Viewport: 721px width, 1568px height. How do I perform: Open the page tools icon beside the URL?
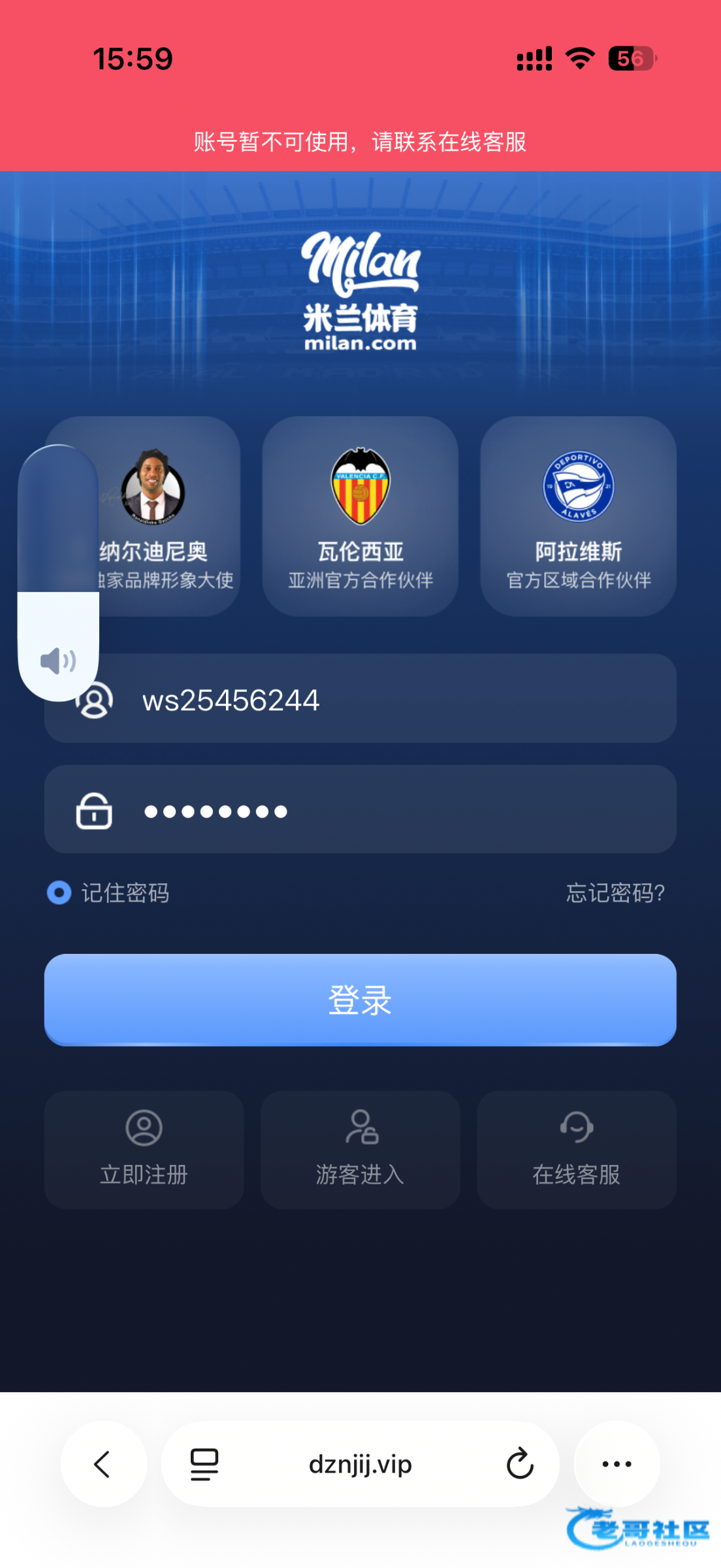point(204,1464)
